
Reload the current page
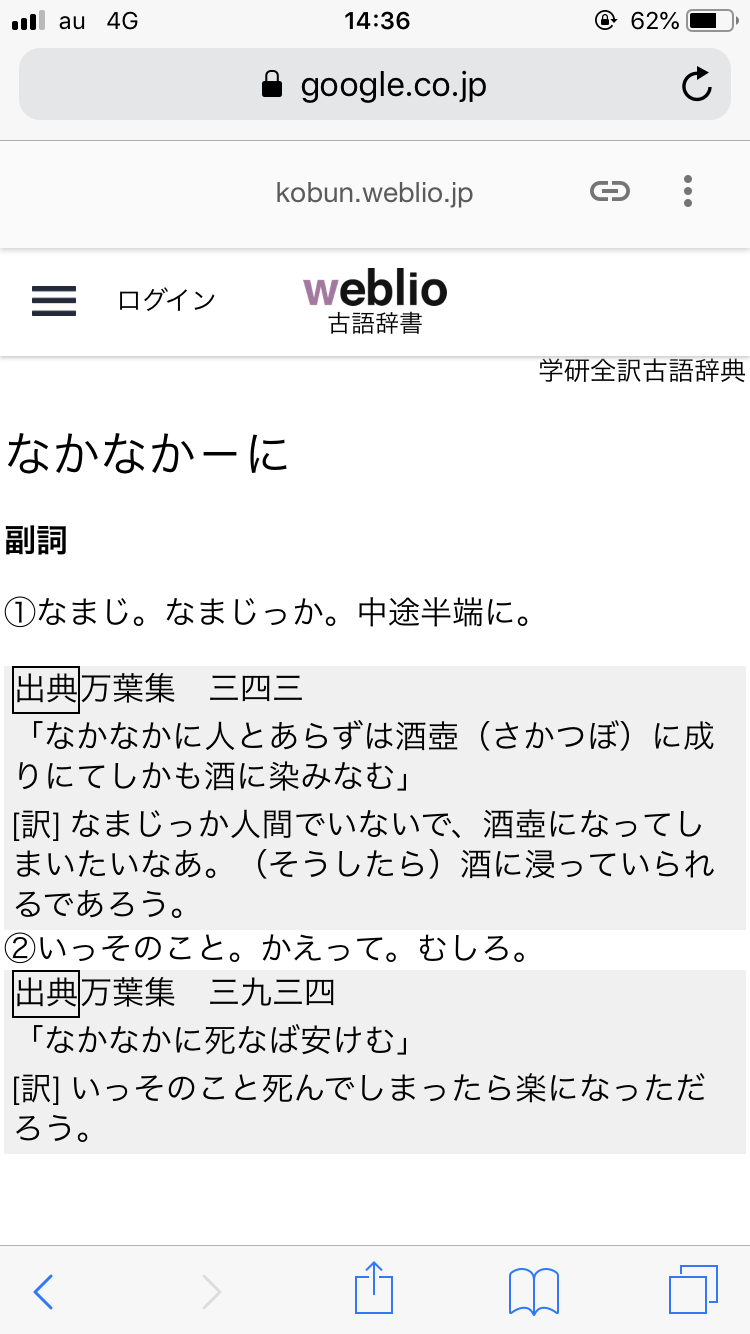pyautogui.click(x=696, y=85)
